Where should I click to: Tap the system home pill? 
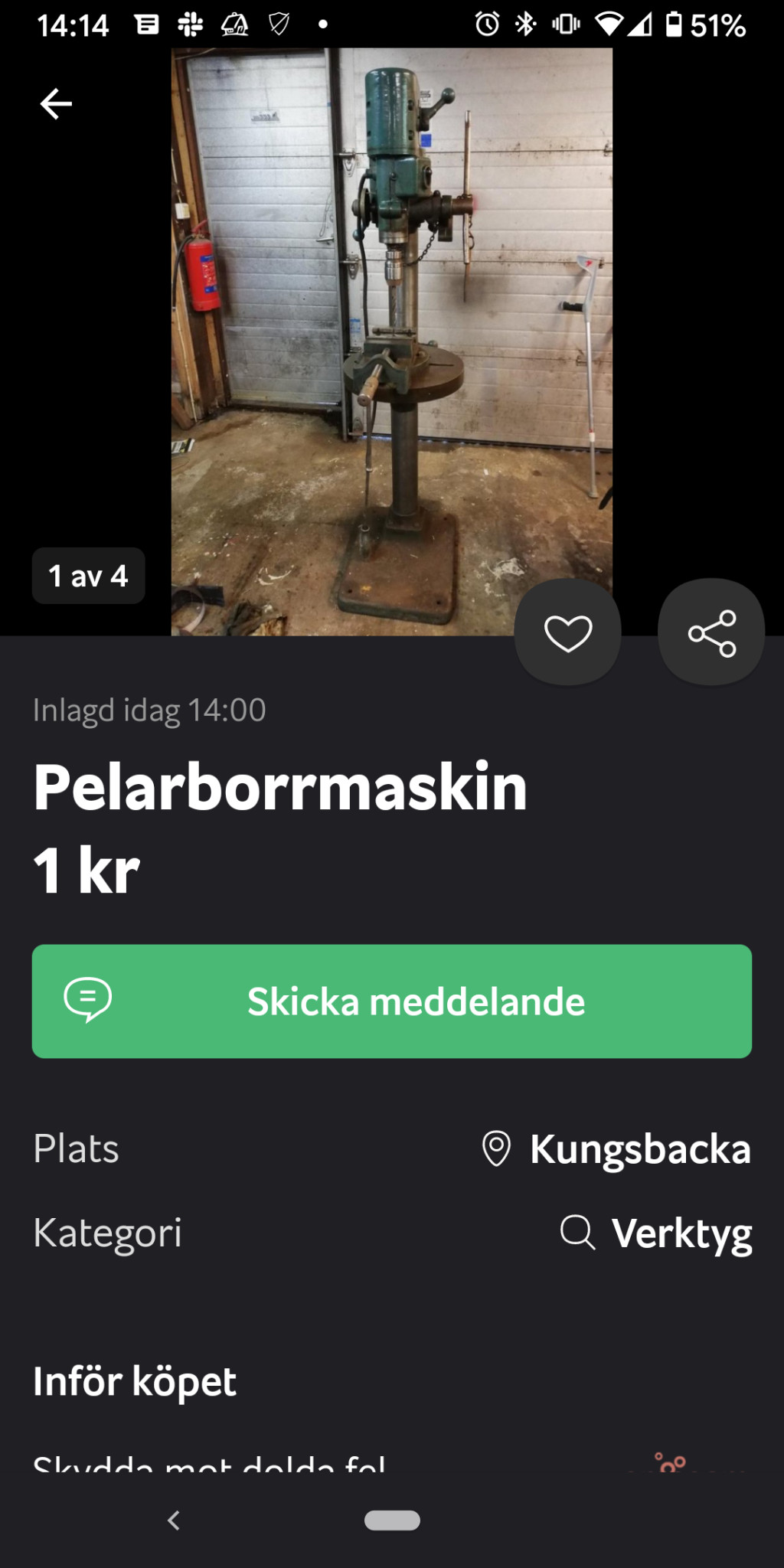[x=392, y=1520]
